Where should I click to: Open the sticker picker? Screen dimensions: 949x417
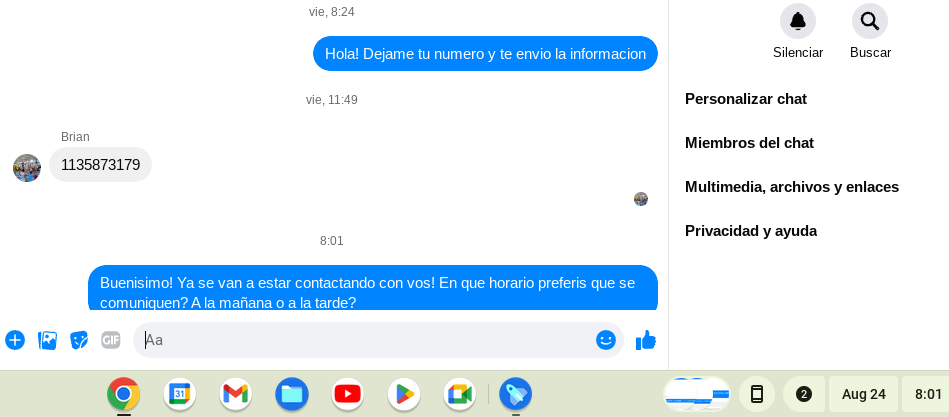pos(79,340)
